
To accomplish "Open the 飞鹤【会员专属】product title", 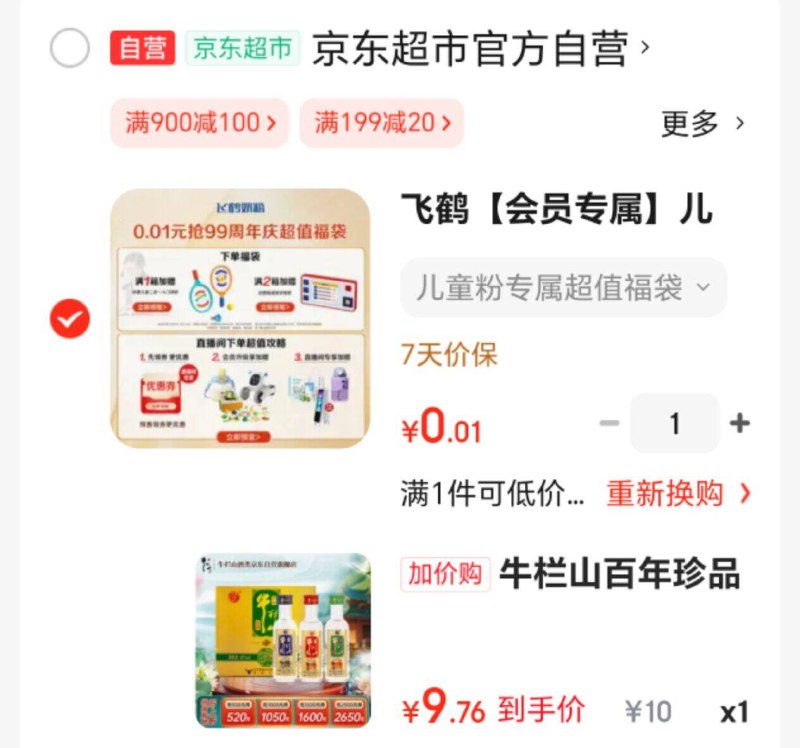I will pos(557,211).
